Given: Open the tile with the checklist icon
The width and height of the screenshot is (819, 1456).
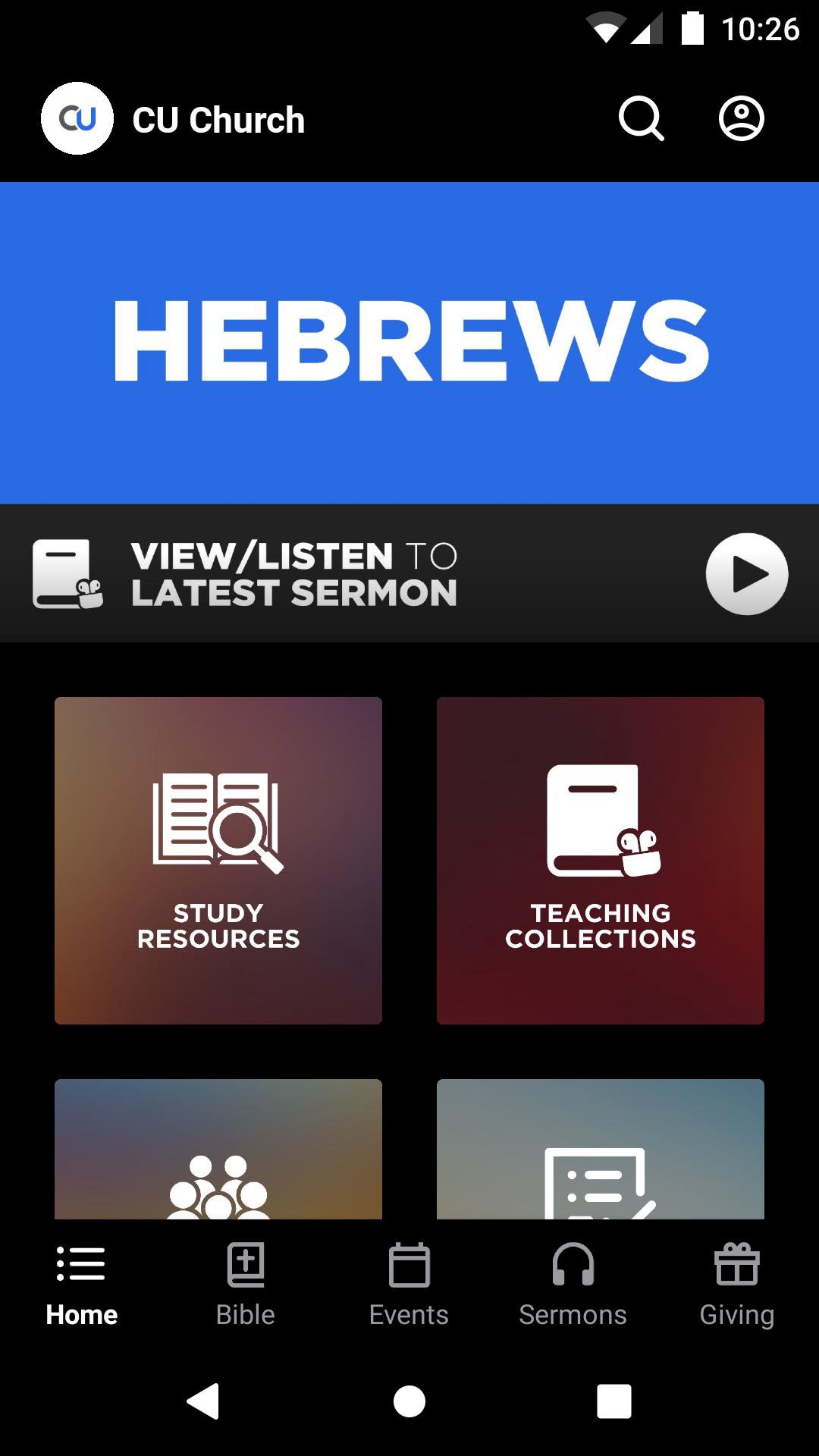Looking at the screenshot, I should pos(600,1150).
